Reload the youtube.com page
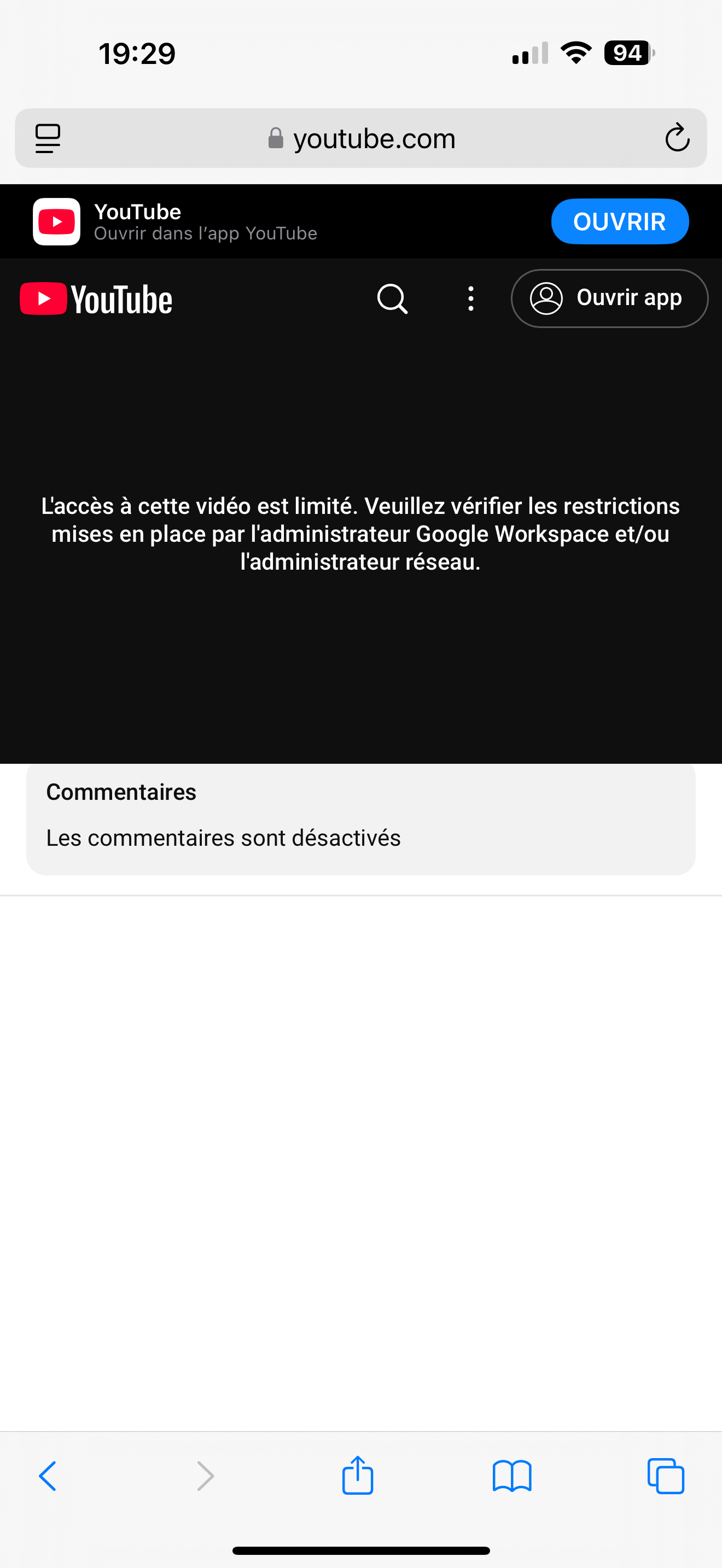This screenshot has height=1568, width=722. [677, 138]
